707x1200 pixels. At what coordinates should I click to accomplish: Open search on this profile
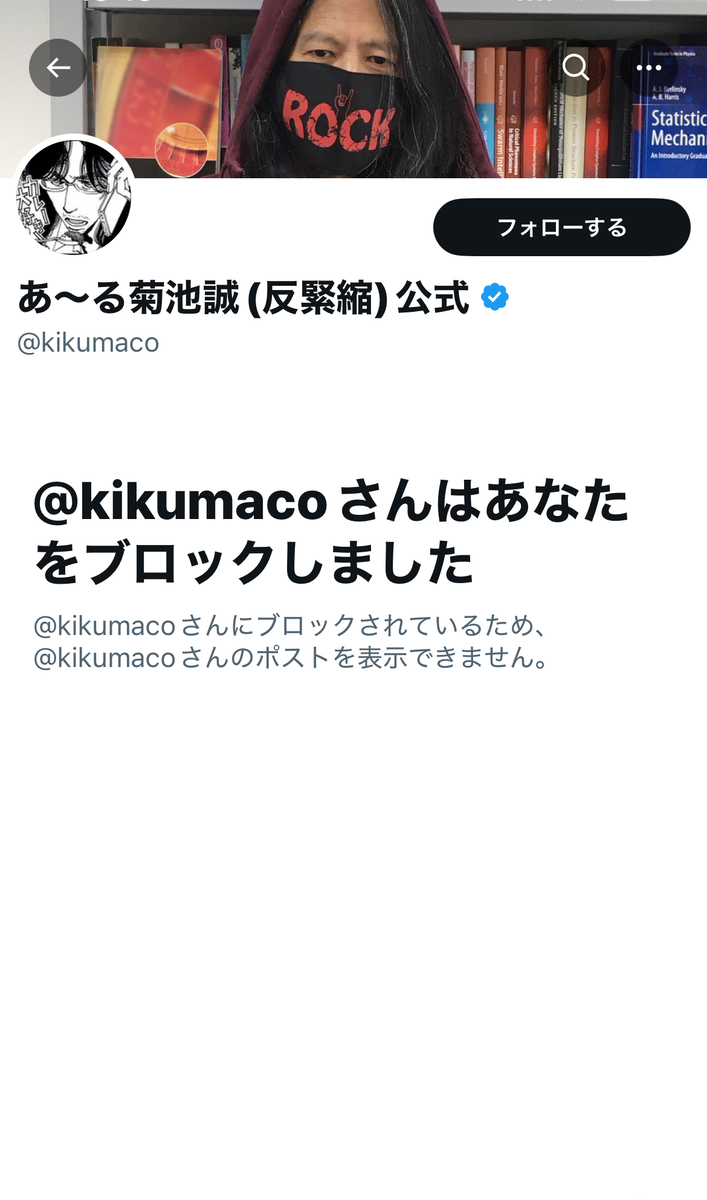575,68
